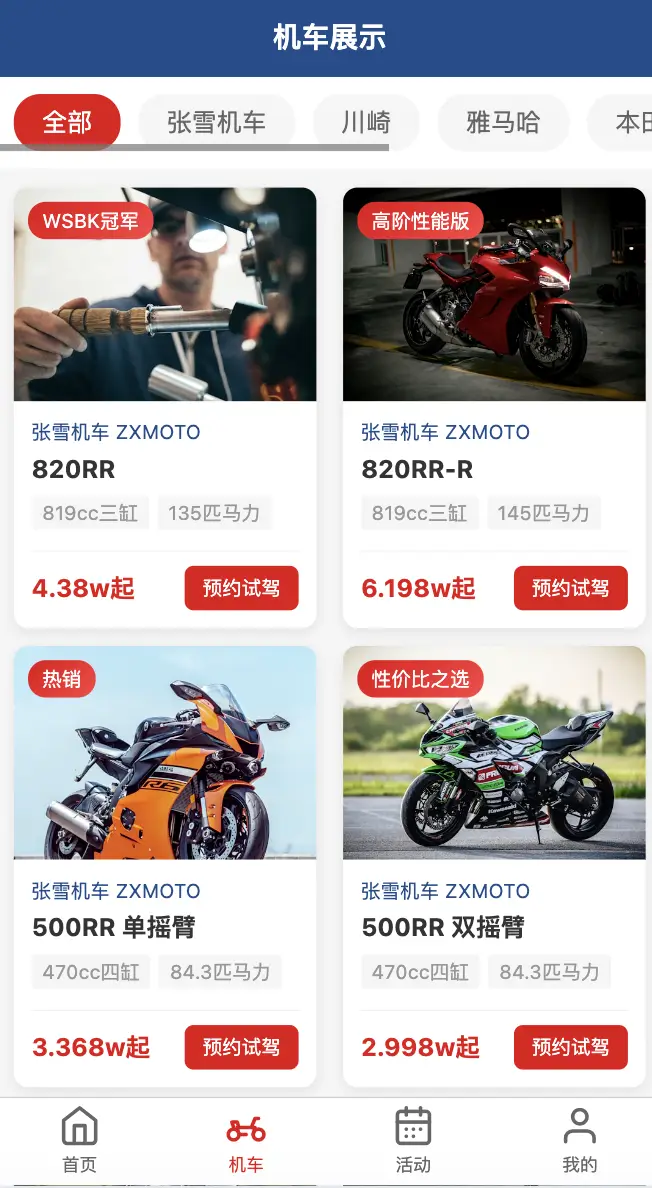Switch to the 机车 tab
This screenshot has width=652, height=1188.
pyautogui.click(x=246, y=1140)
